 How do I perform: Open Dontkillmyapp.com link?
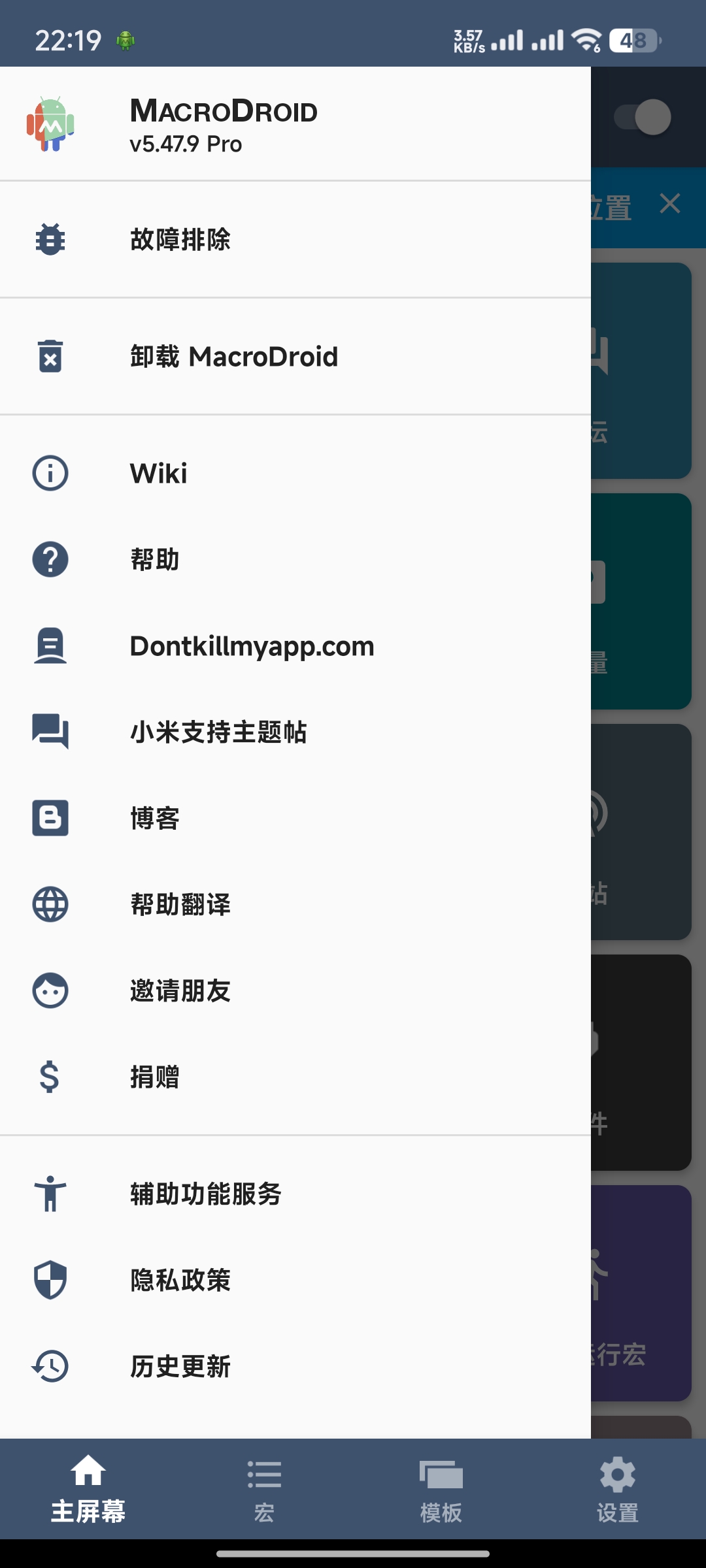[x=252, y=646]
